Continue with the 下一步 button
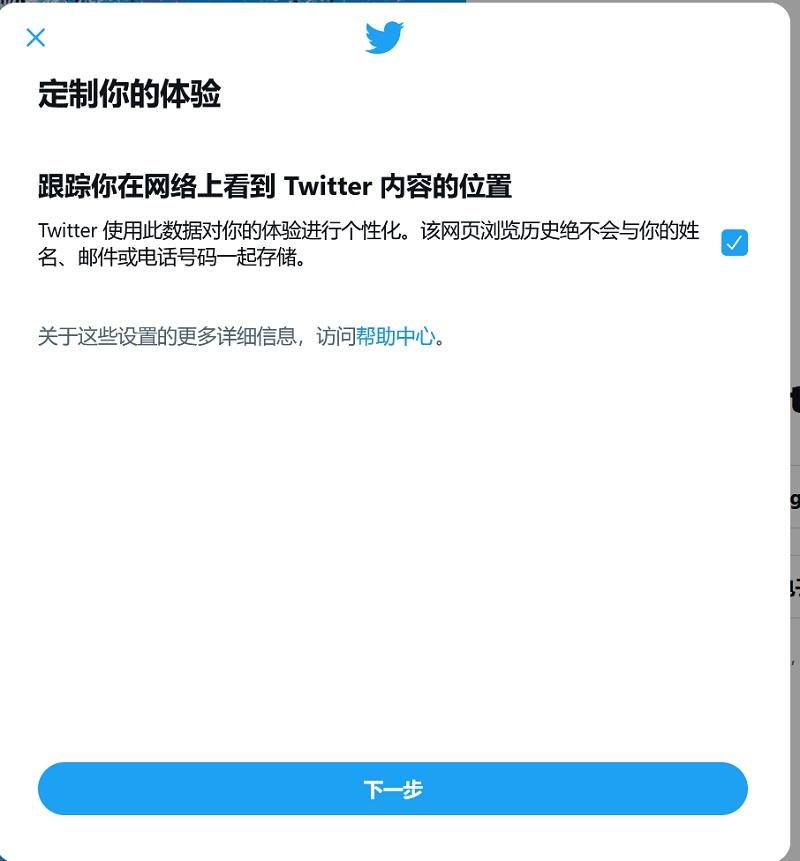 pos(393,789)
